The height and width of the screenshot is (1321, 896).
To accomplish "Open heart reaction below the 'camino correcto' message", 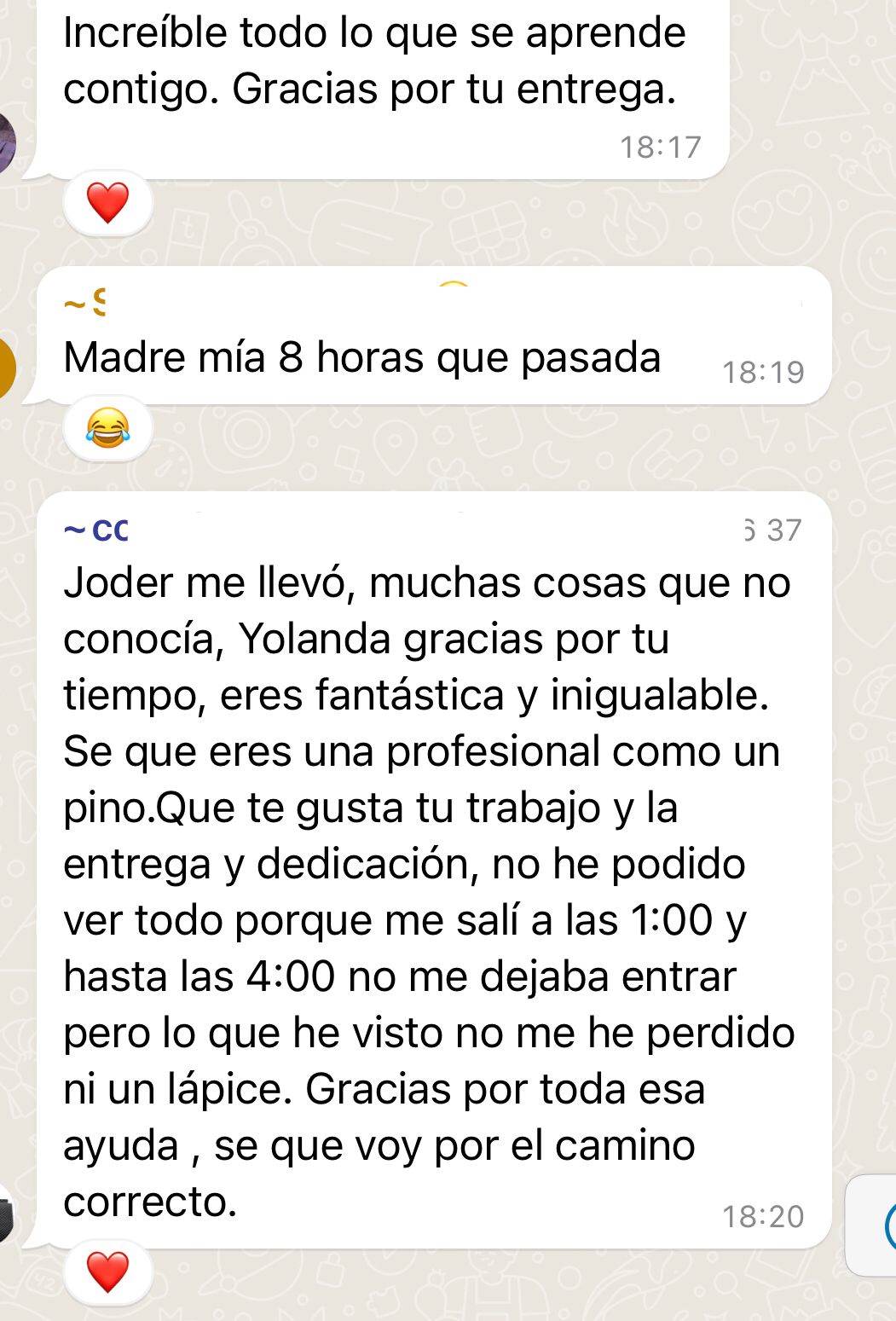I will (107, 1272).
